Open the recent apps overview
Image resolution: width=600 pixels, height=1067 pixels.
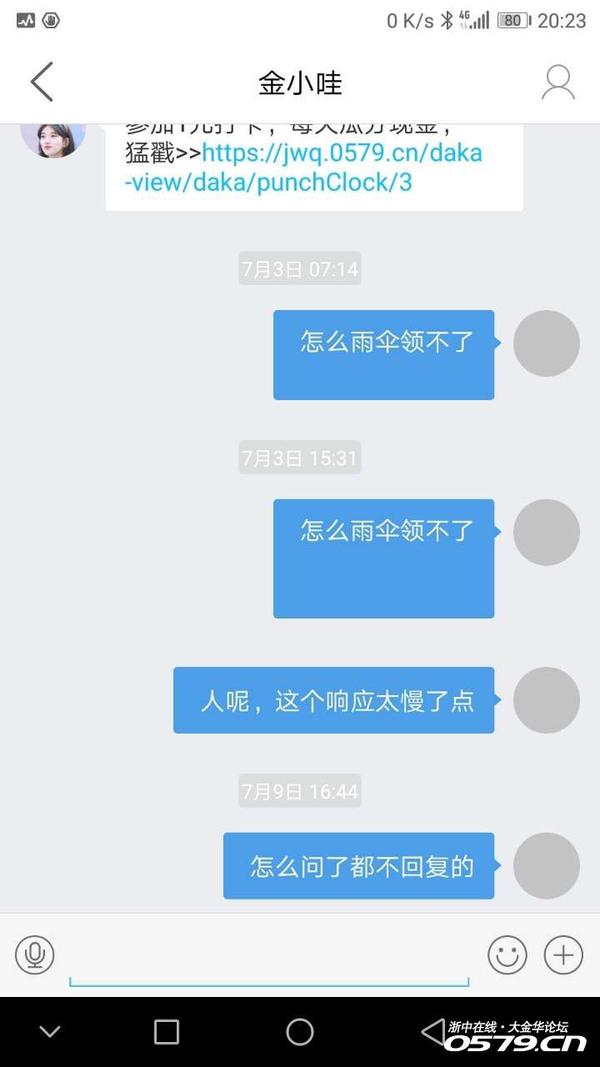[167, 1032]
